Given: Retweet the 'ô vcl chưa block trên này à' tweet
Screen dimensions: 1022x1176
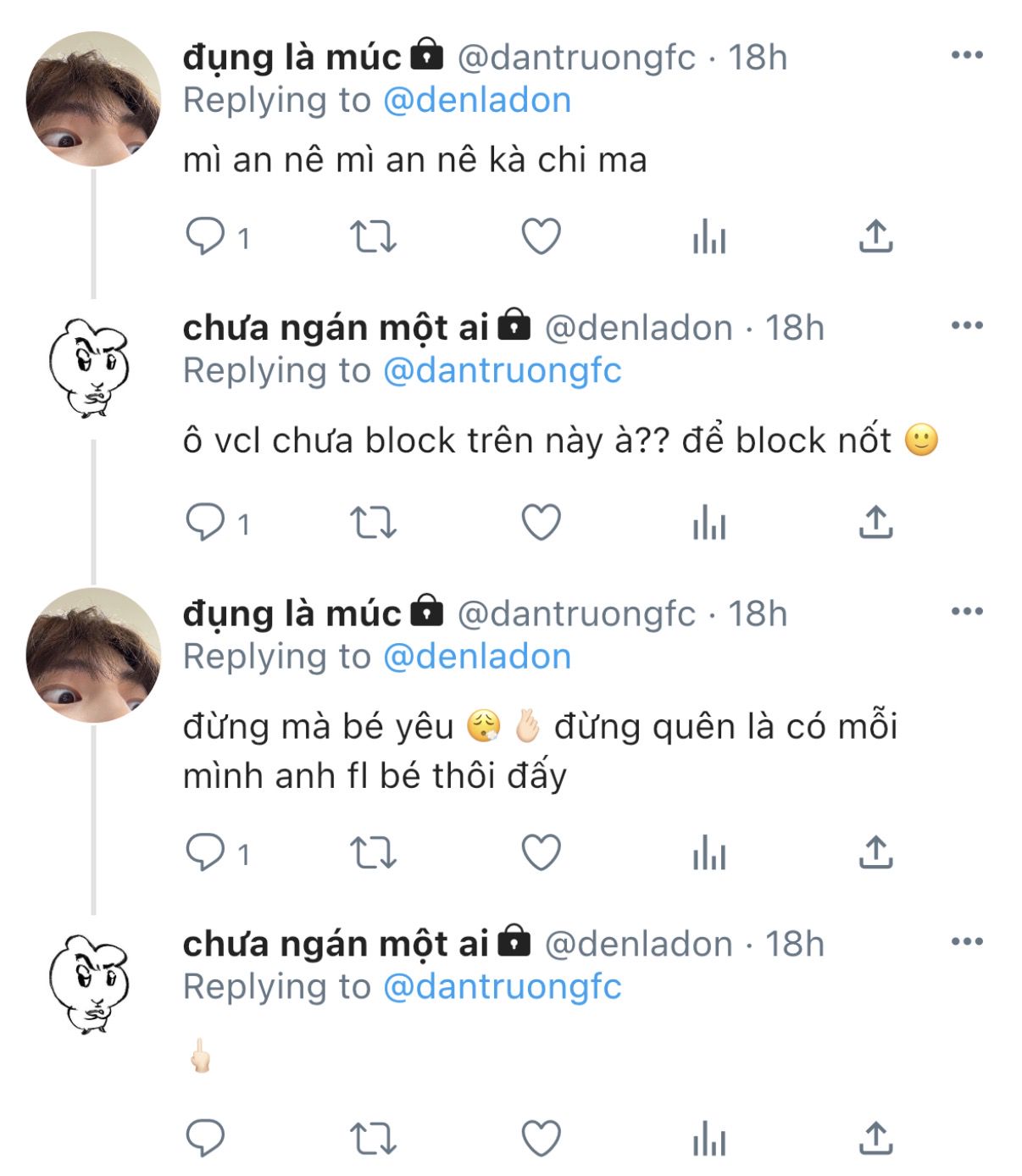Looking at the screenshot, I should point(373,523).
